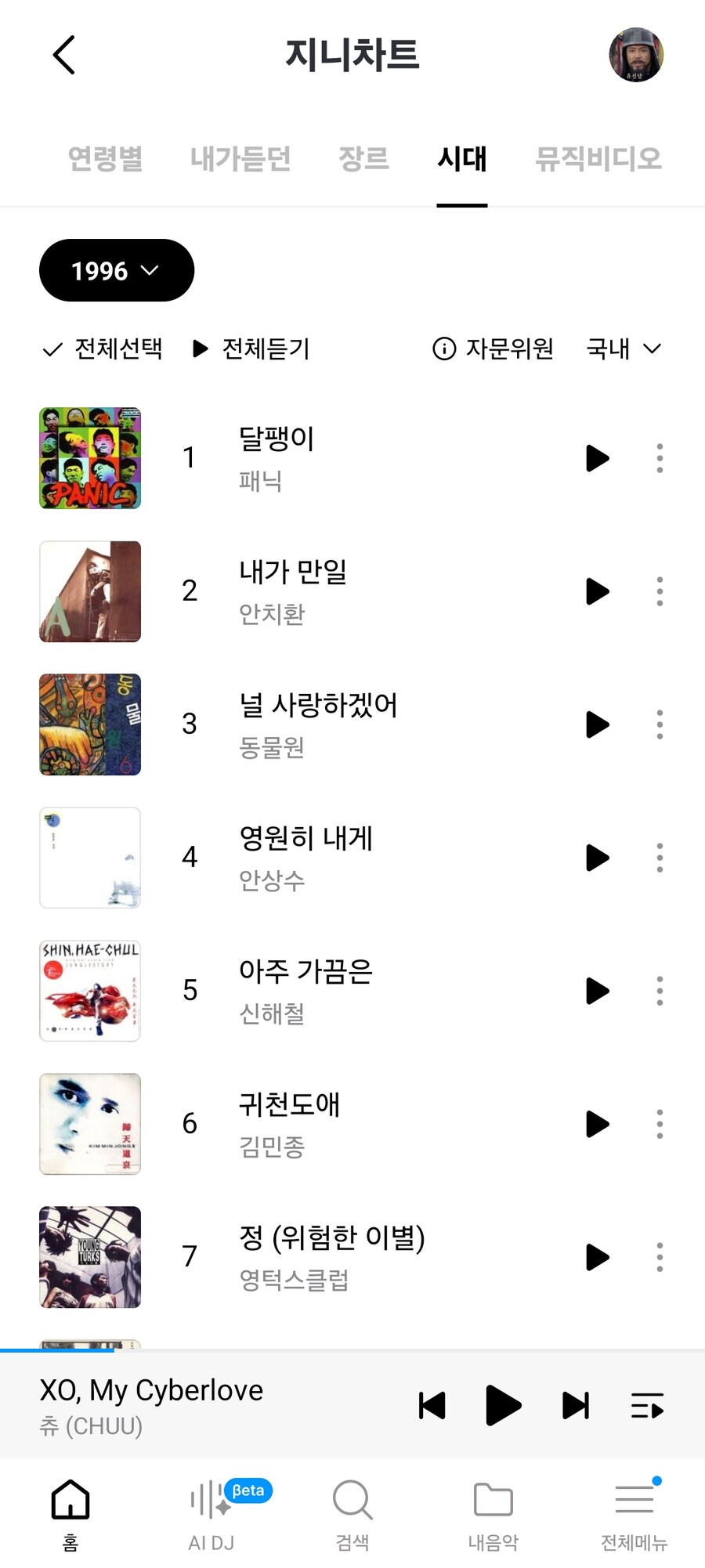Select all songs with 전체선택
This screenshot has height=1568, width=705.
(x=103, y=349)
